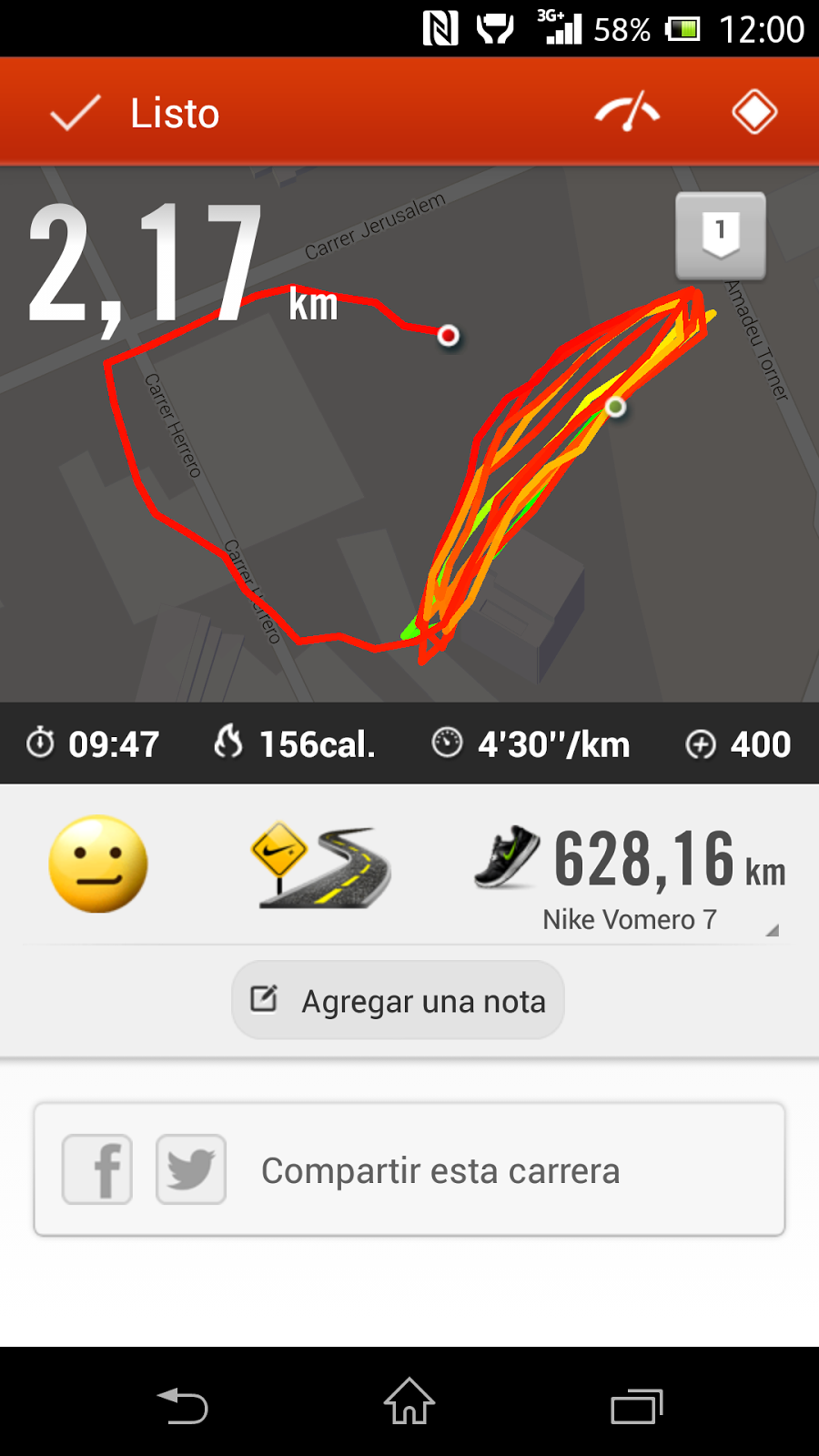This screenshot has height=1456, width=819.
Task: Tap Listo to finish the run summary
Action: (x=136, y=114)
